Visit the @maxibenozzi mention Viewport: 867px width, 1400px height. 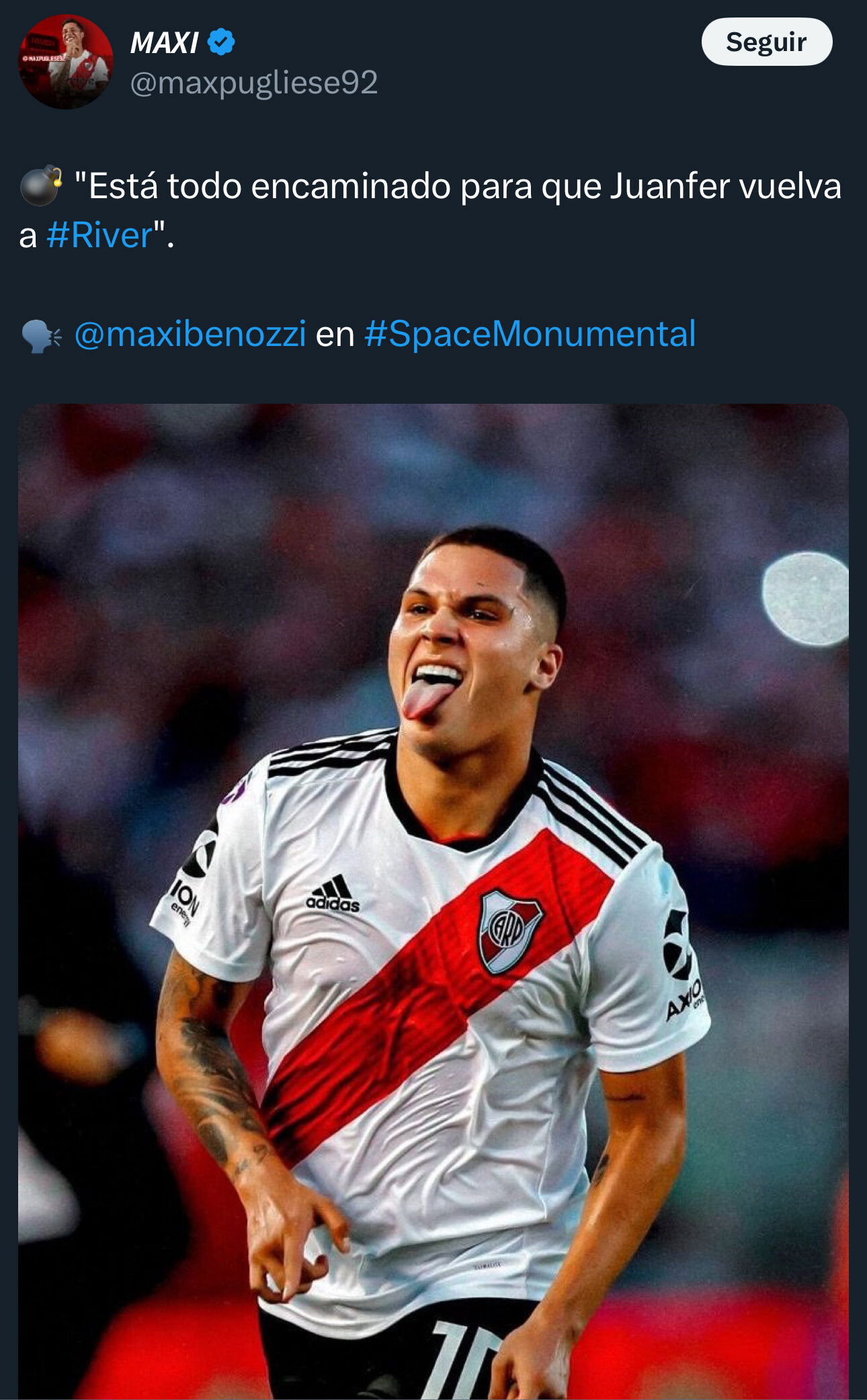tap(190, 334)
